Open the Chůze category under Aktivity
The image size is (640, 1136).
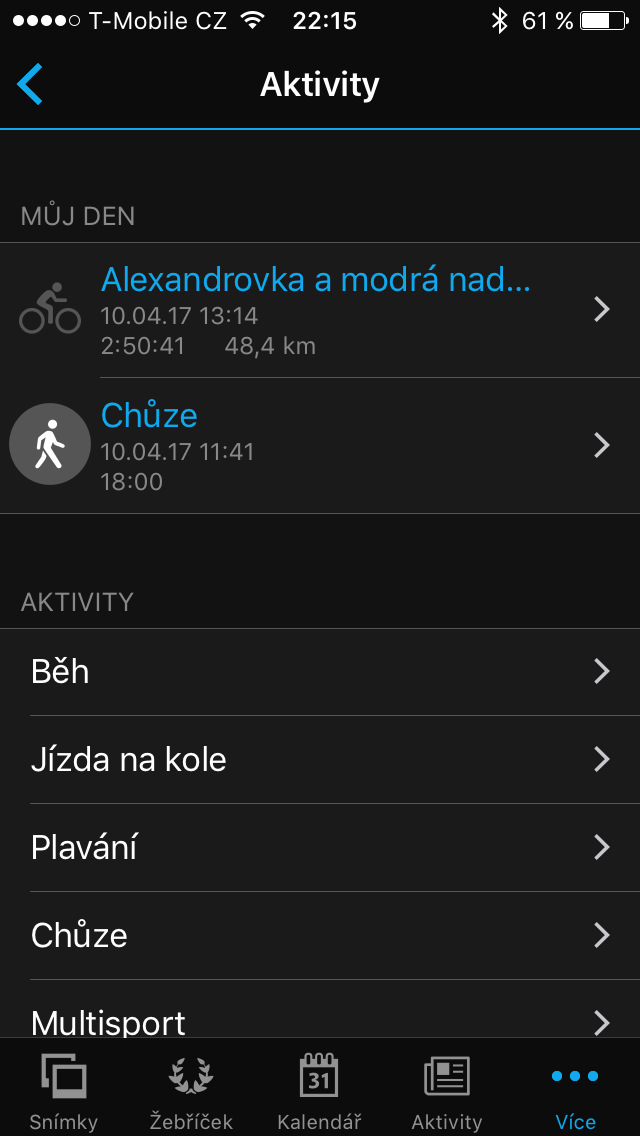[320, 935]
